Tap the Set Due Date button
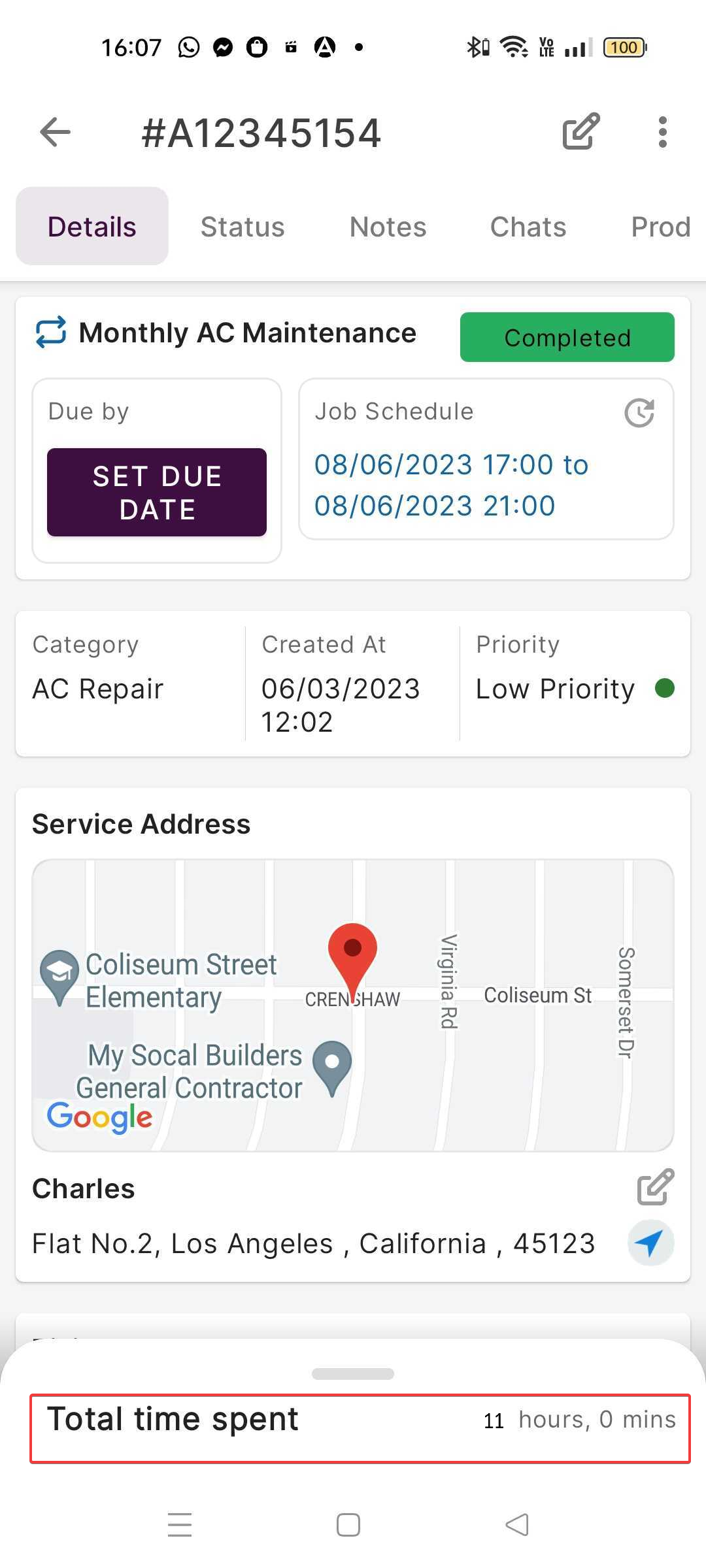Image resolution: width=706 pixels, height=1568 pixels. 157,492
